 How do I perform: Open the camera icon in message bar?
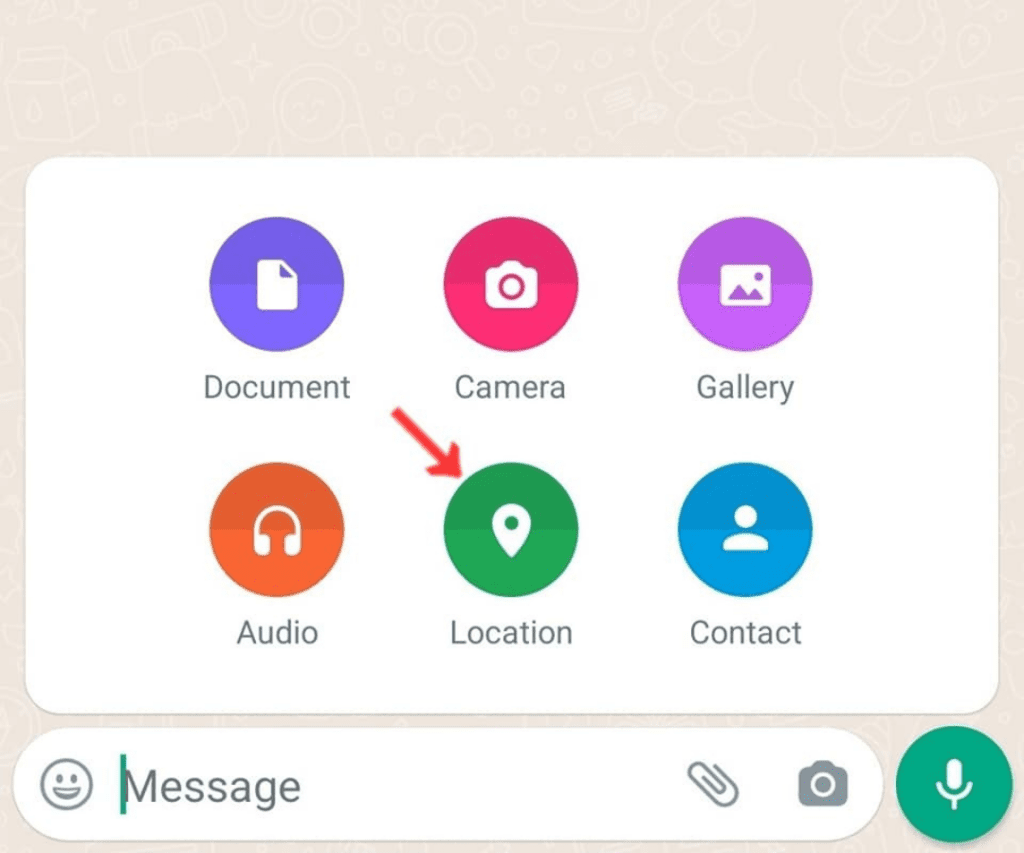pos(823,784)
